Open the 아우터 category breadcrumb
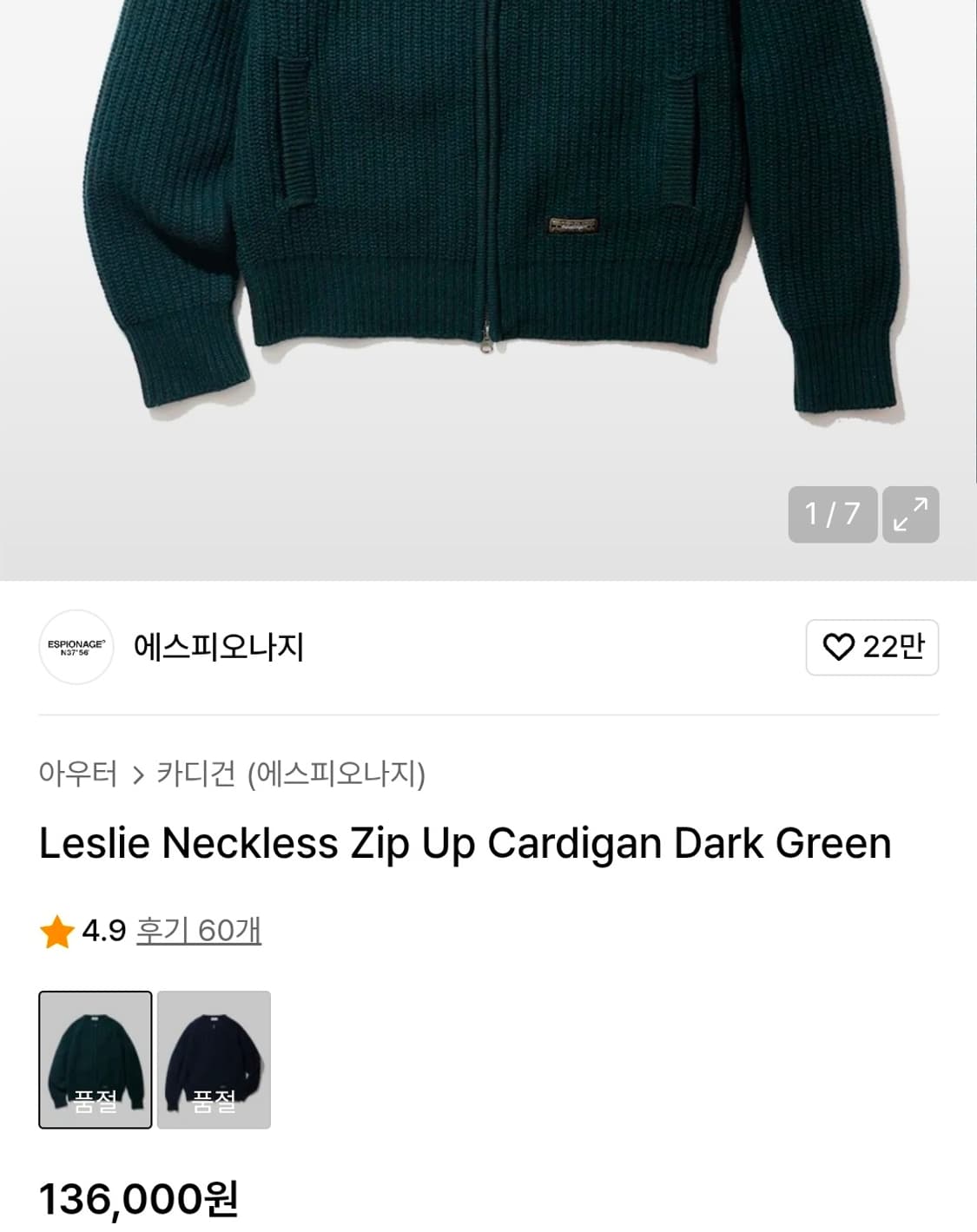The image size is (977, 1232). (77, 775)
